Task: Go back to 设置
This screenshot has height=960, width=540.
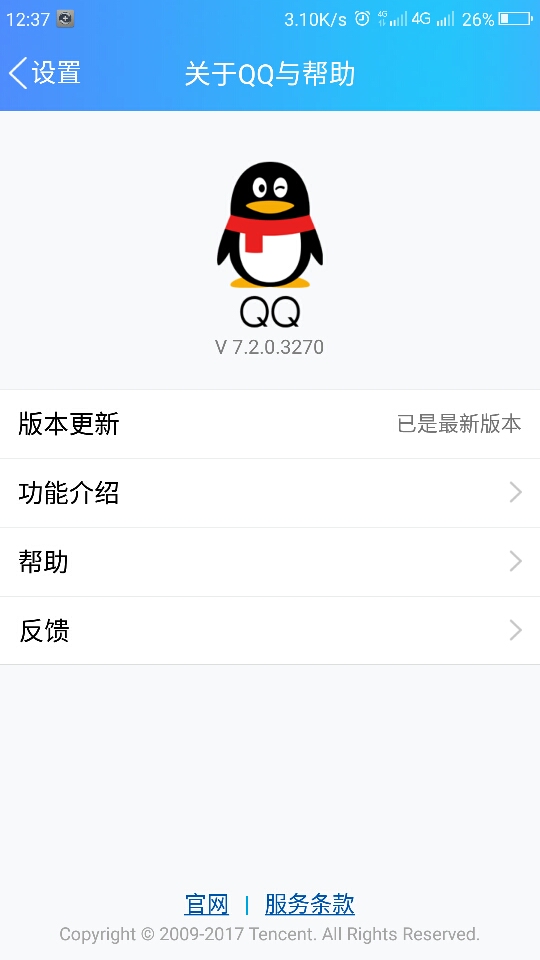Action: coord(45,73)
